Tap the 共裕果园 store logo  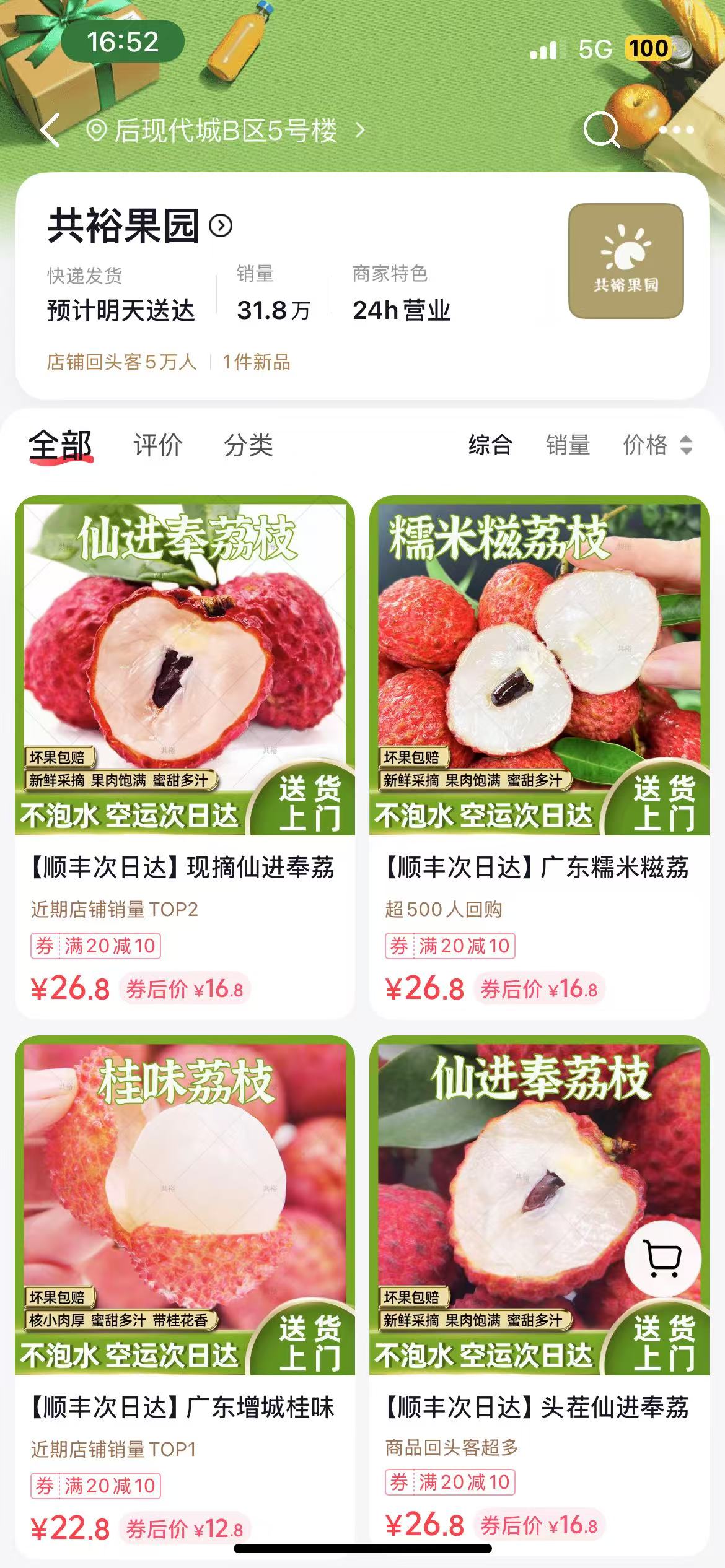tap(626, 261)
